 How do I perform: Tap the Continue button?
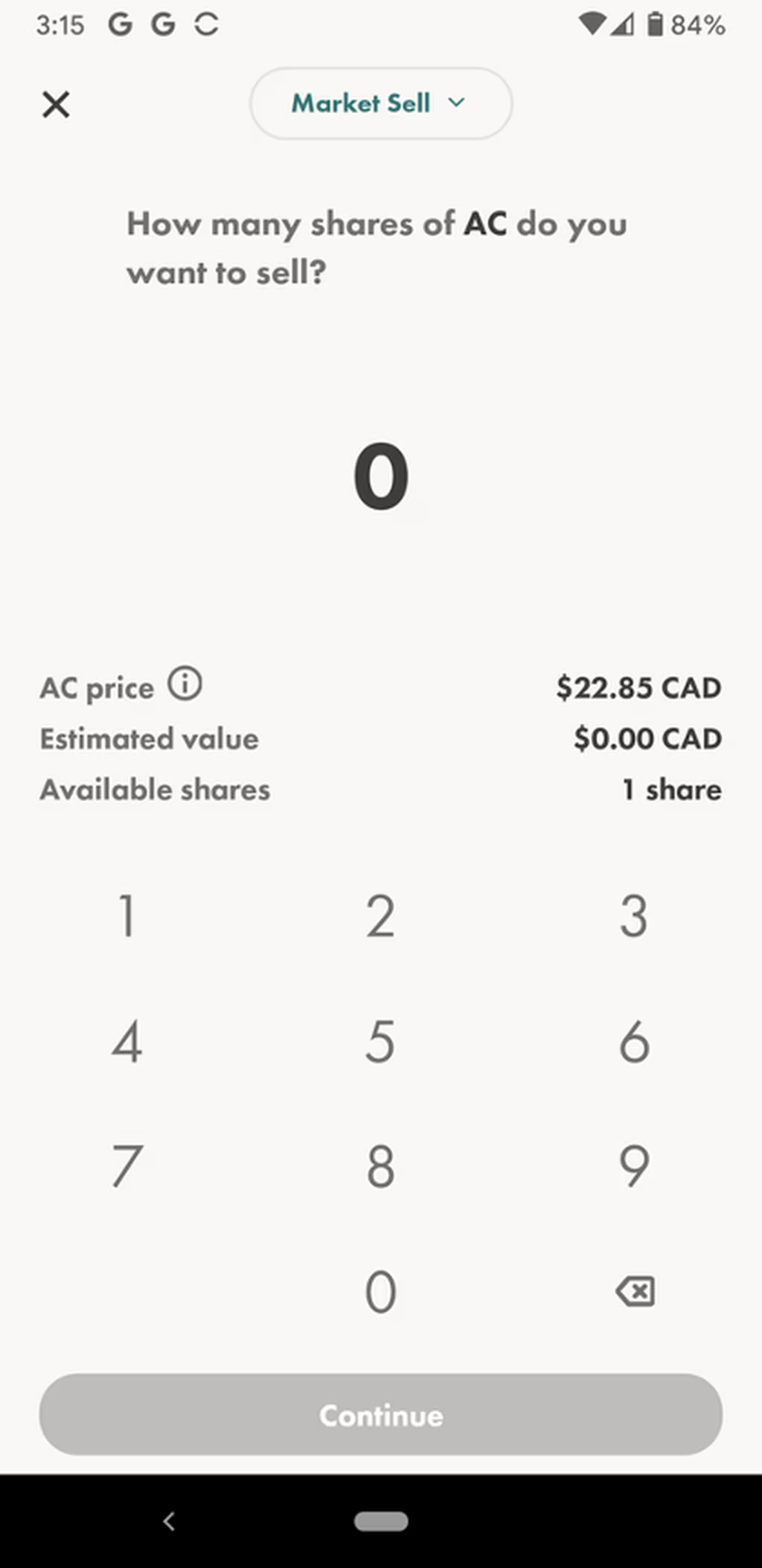(x=381, y=1415)
